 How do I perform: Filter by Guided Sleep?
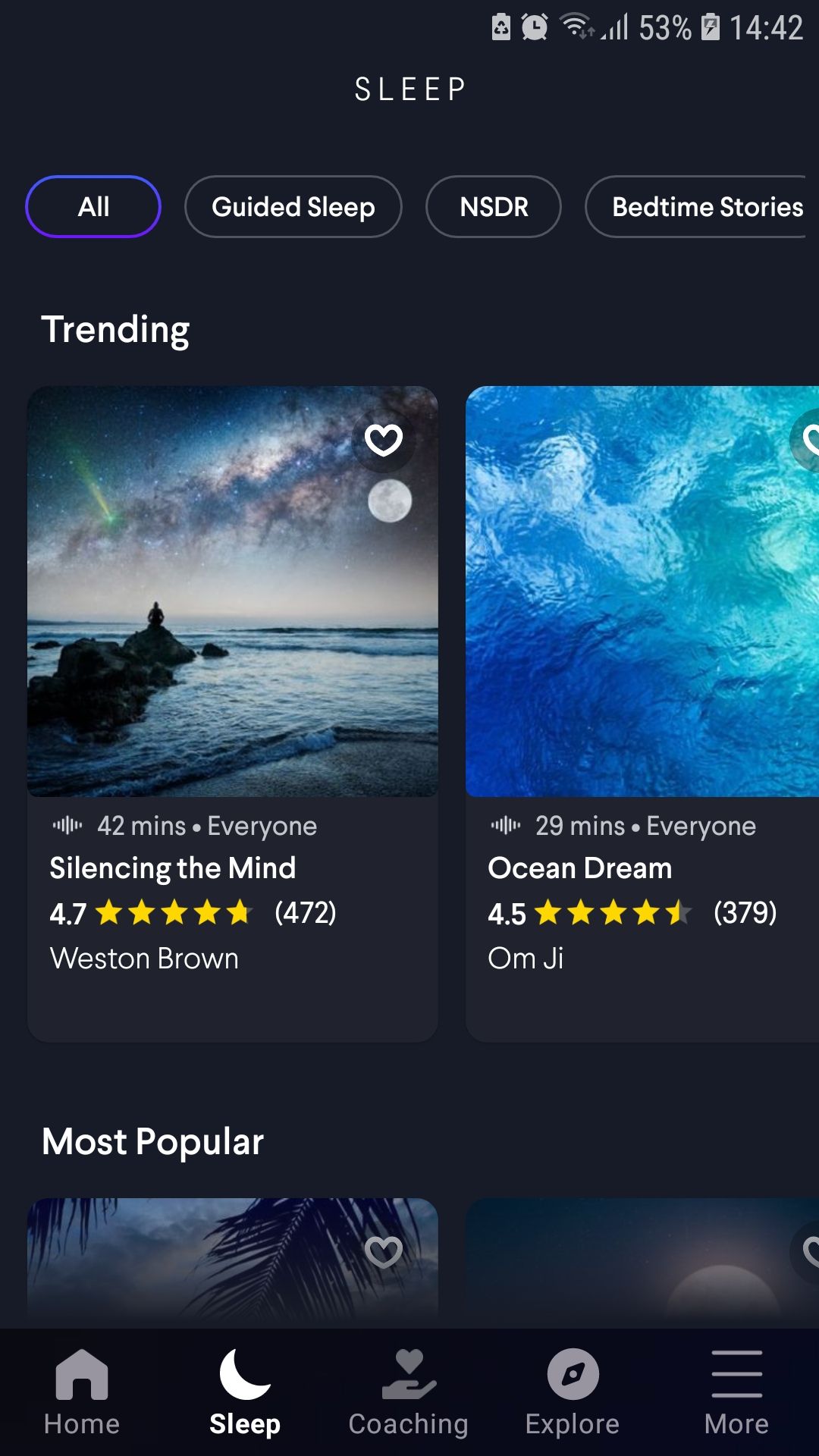293,206
